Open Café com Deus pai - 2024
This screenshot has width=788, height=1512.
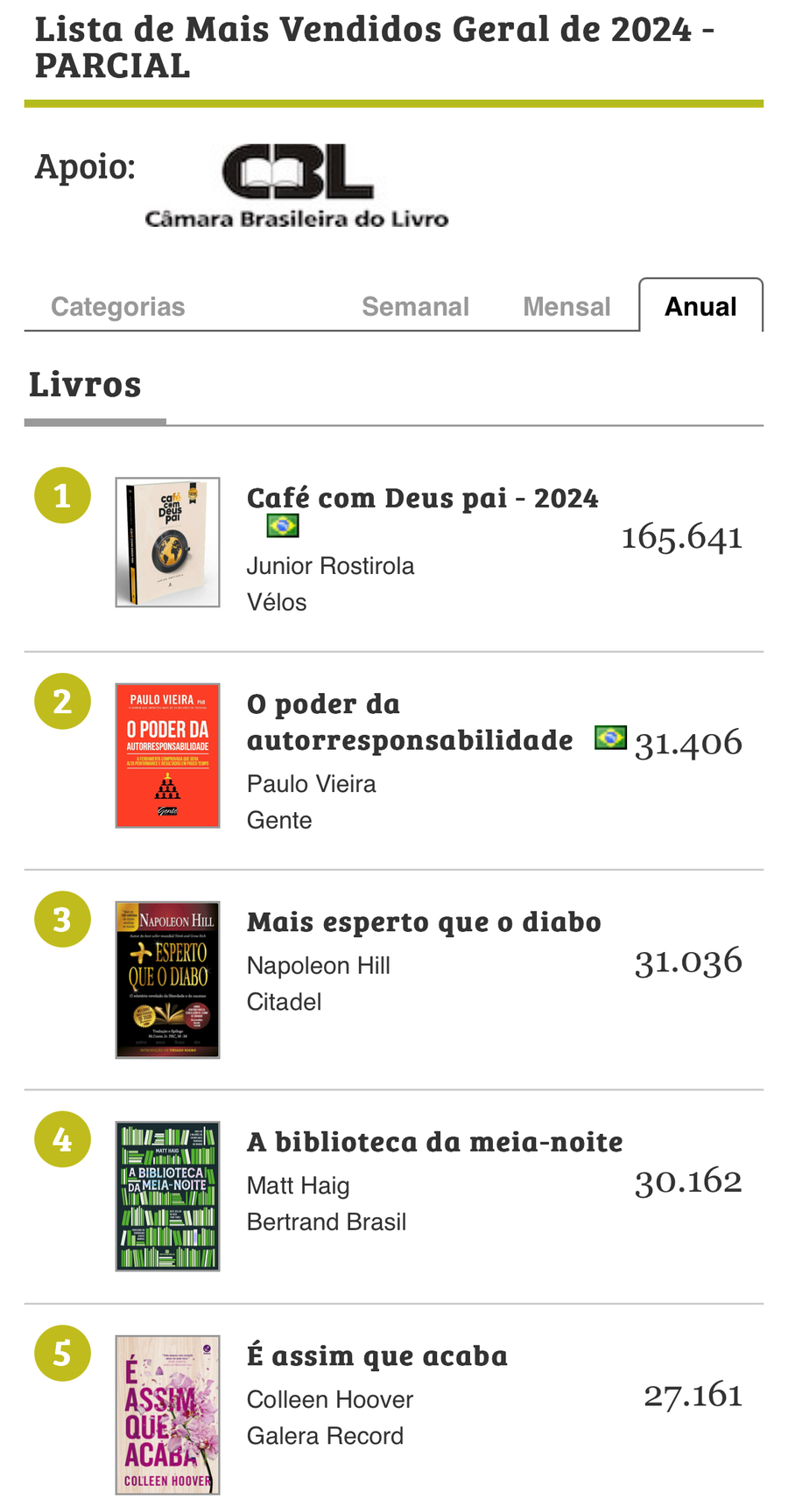click(x=422, y=498)
